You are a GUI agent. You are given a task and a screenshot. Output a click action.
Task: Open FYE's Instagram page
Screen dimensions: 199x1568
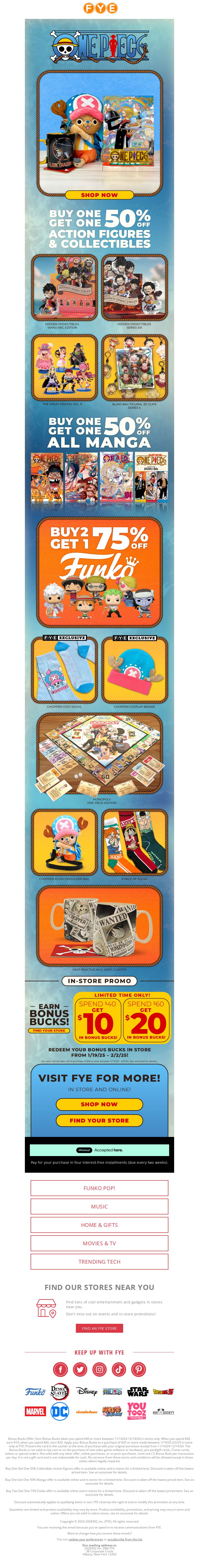tap(99, 1369)
